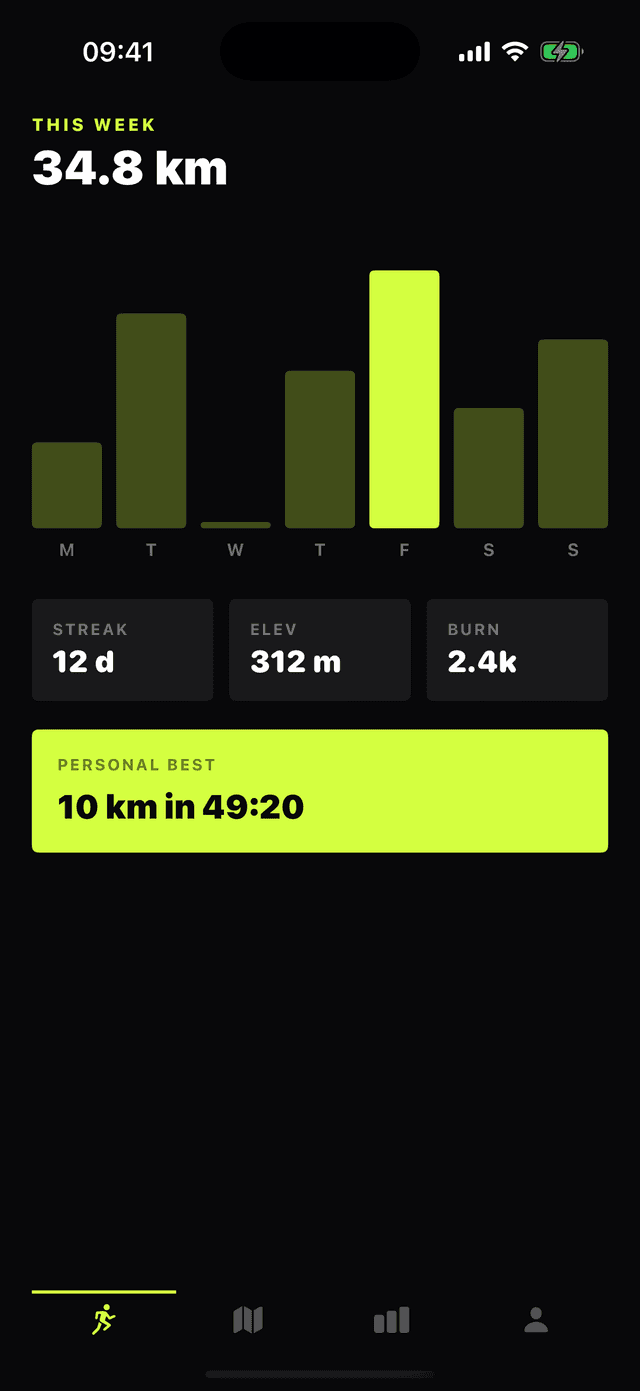Go to the profile tab
Viewport: 640px width, 1391px height.
point(536,1320)
